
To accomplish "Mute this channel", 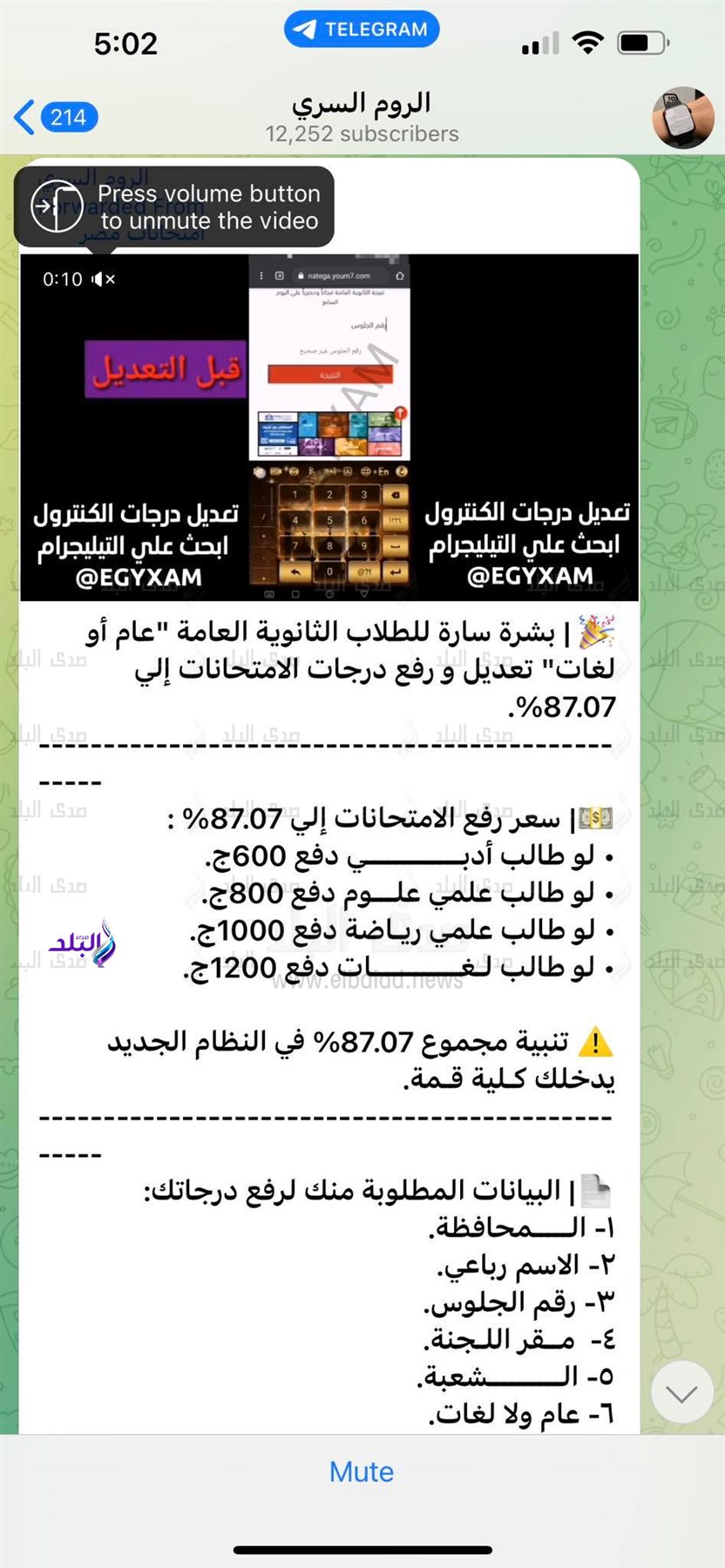I will pyautogui.click(x=362, y=1472).
